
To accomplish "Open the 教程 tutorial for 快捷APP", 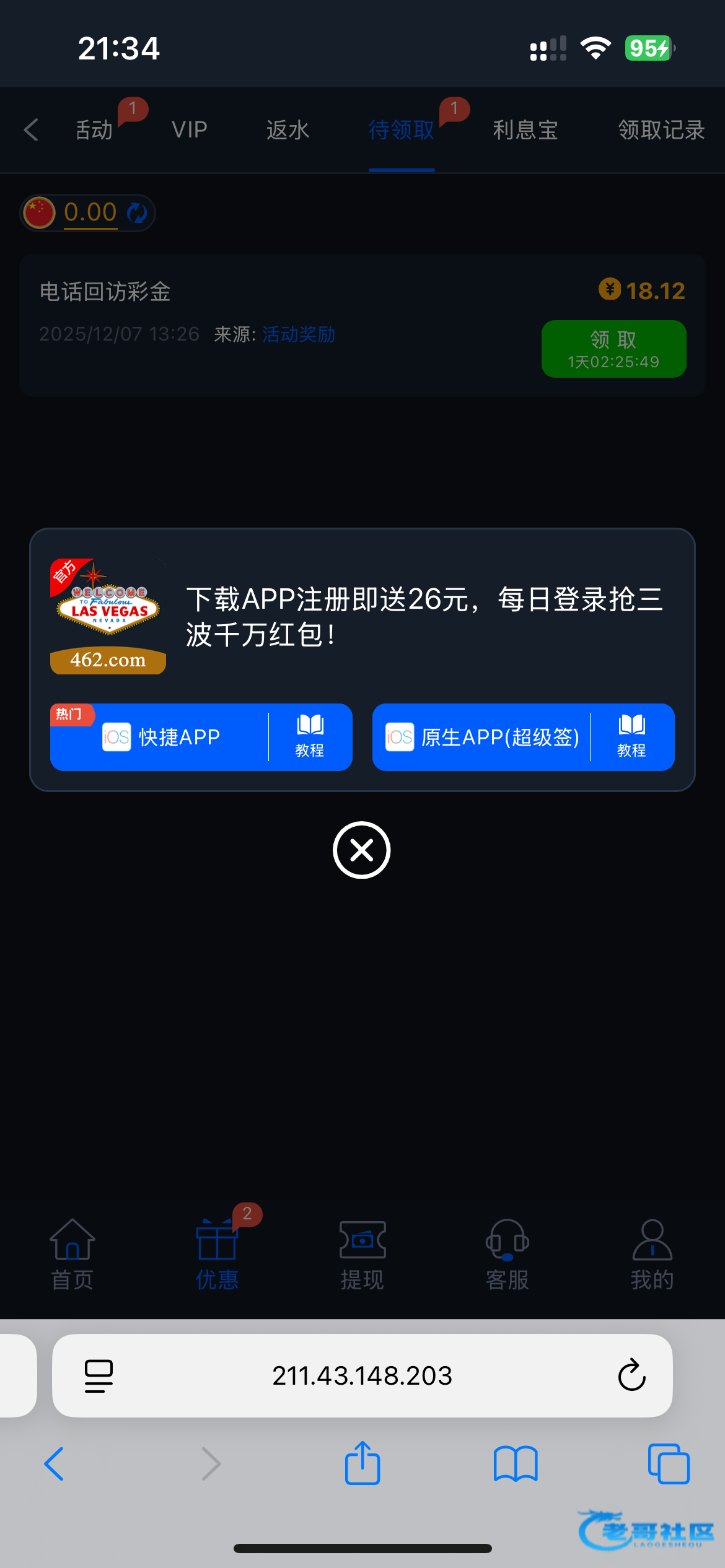I will [310, 737].
